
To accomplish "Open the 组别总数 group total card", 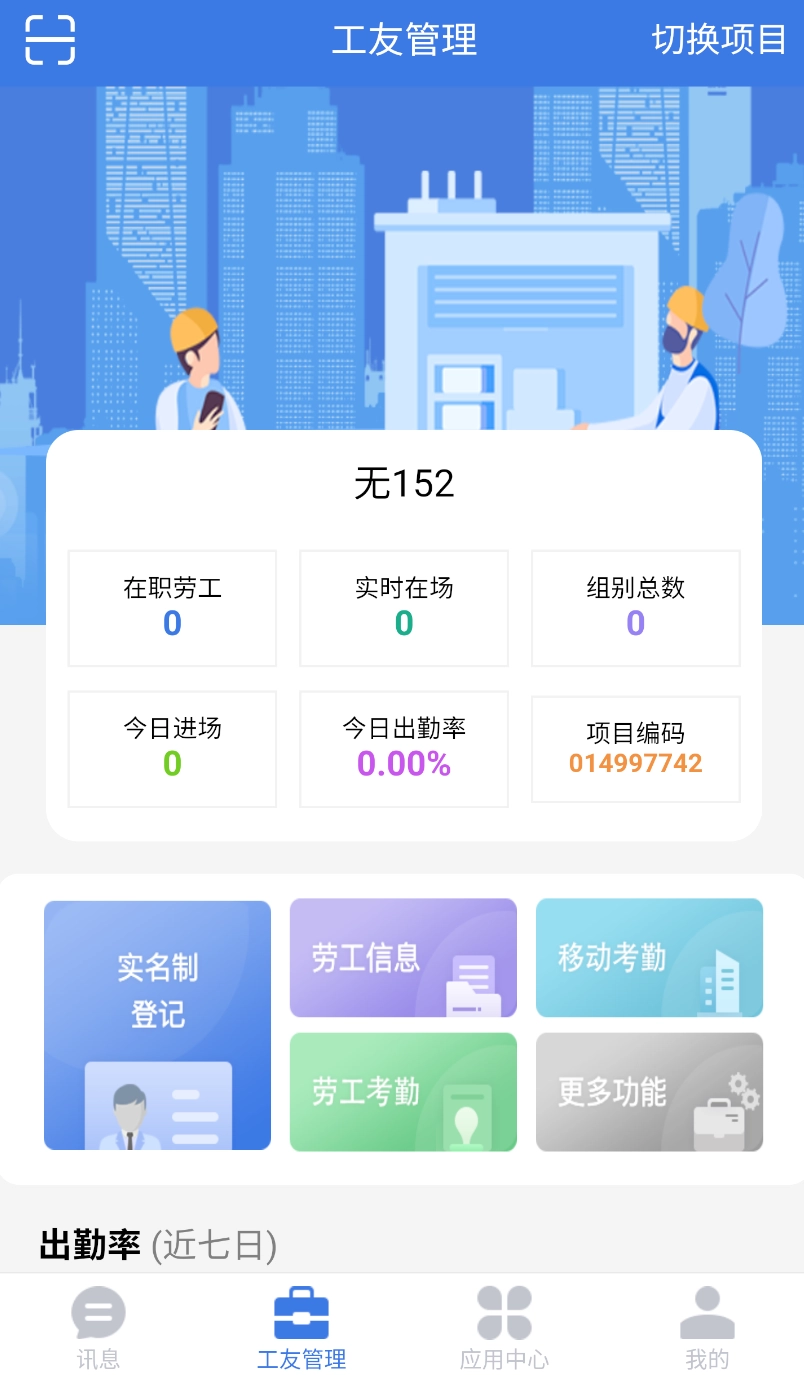I will click(634, 608).
